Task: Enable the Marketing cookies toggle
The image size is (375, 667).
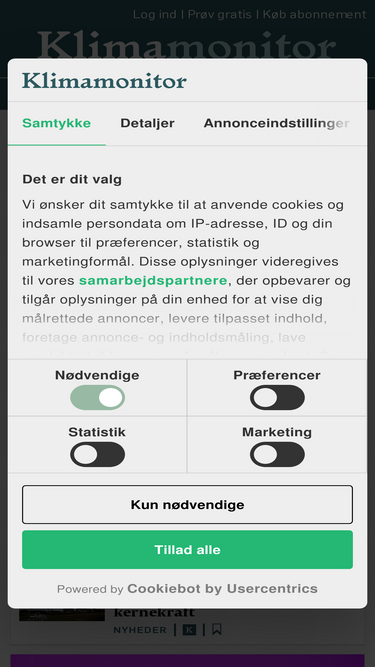Action: pyautogui.click(x=277, y=454)
